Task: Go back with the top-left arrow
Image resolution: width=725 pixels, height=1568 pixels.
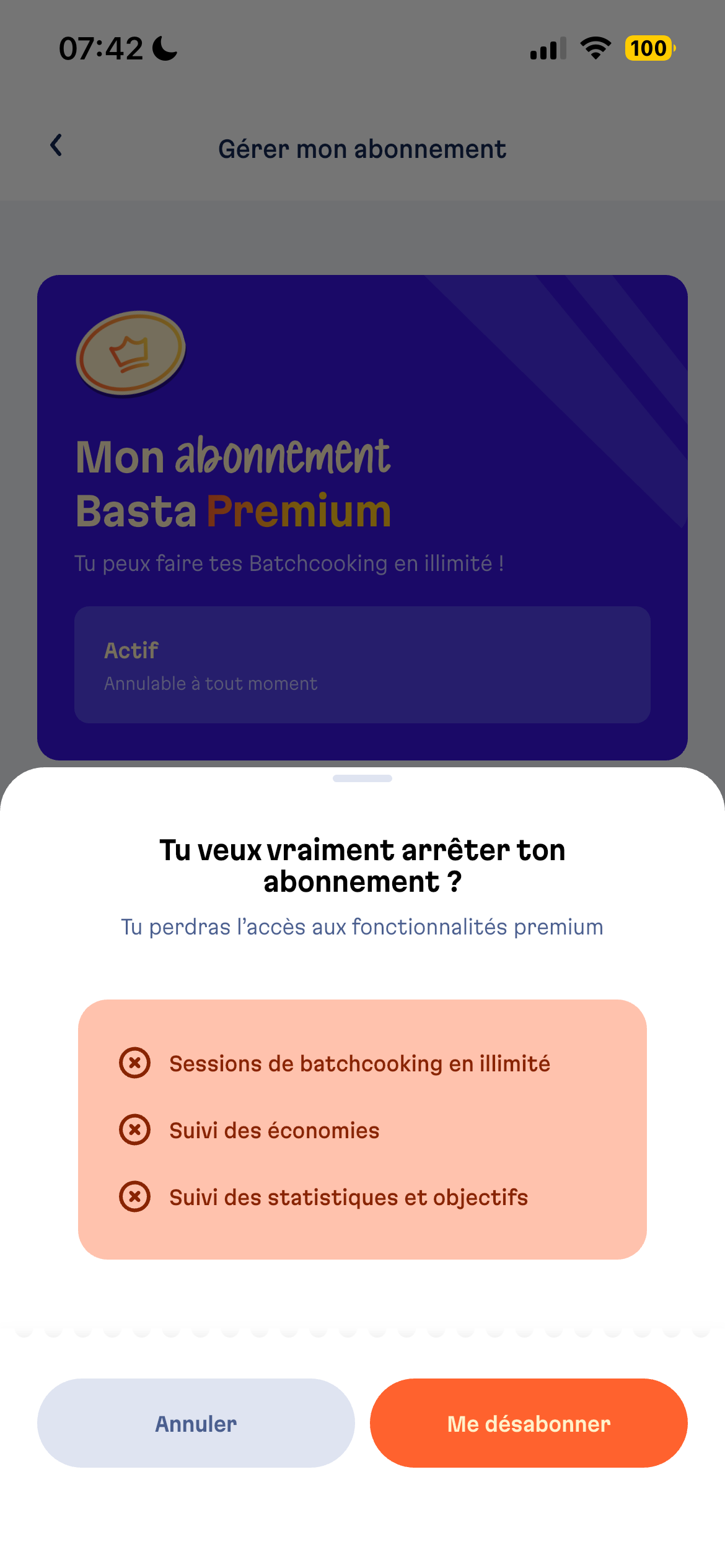Action: (x=56, y=146)
